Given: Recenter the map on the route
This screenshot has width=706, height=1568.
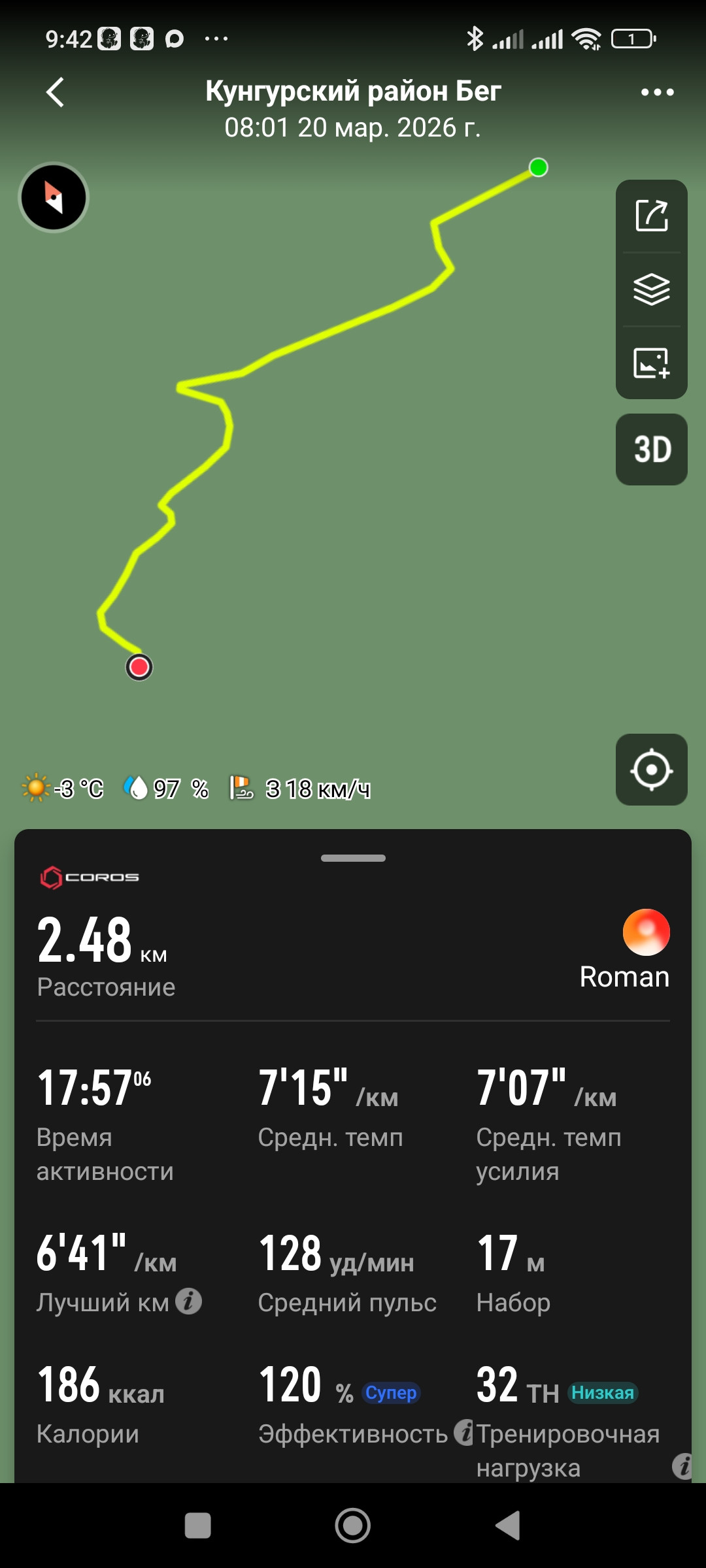Looking at the screenshot, I should click(x=652, y=770).
